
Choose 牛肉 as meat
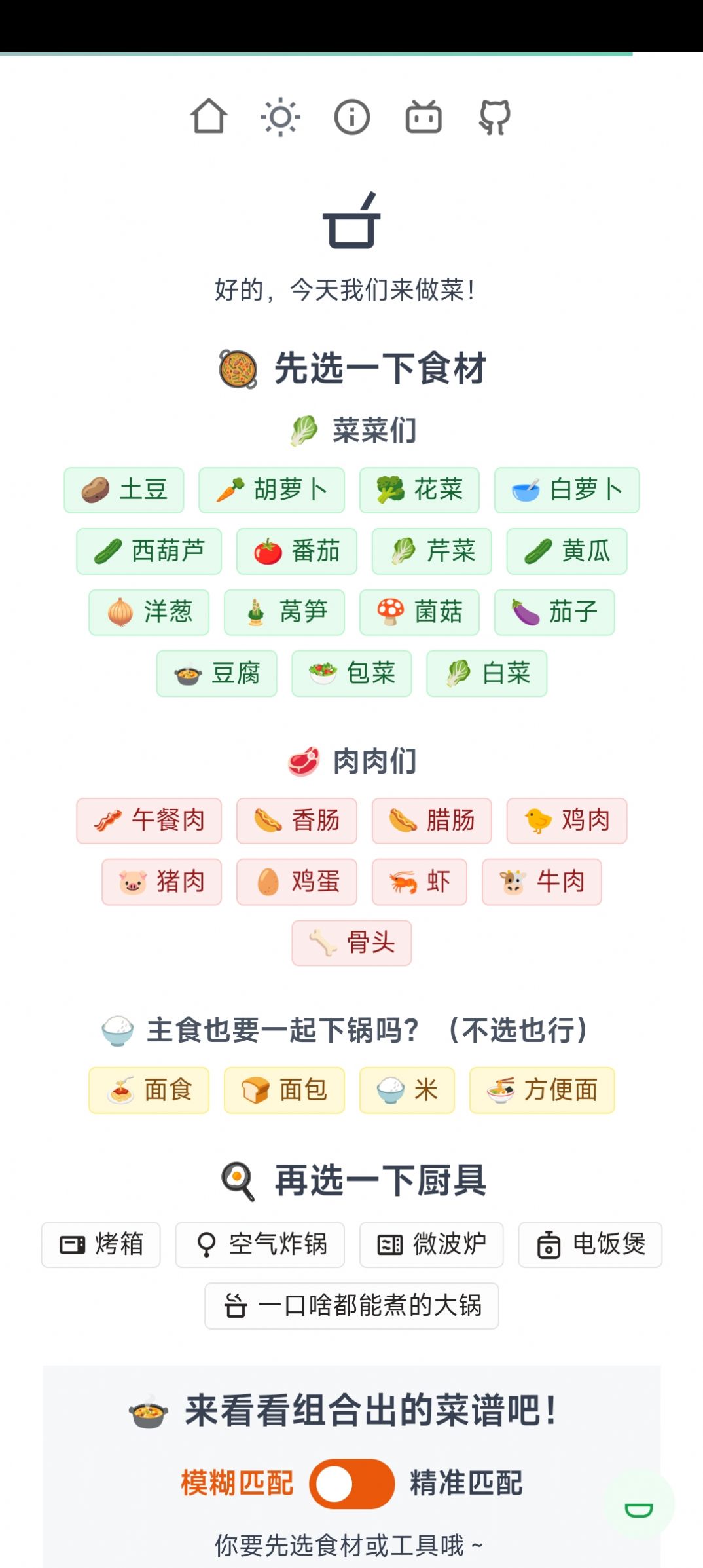542,882
